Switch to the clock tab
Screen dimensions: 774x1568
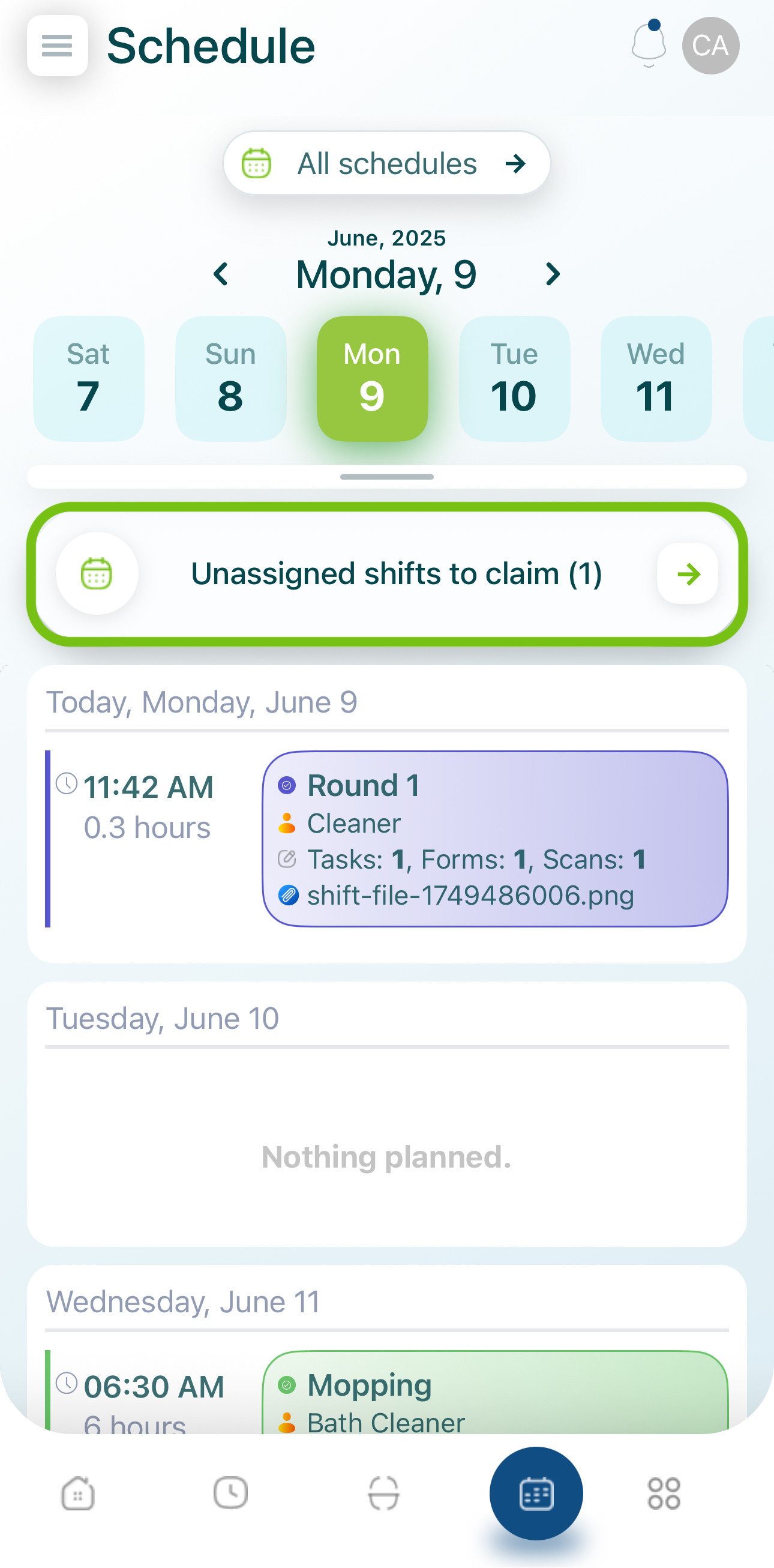tap(230, 1492)
